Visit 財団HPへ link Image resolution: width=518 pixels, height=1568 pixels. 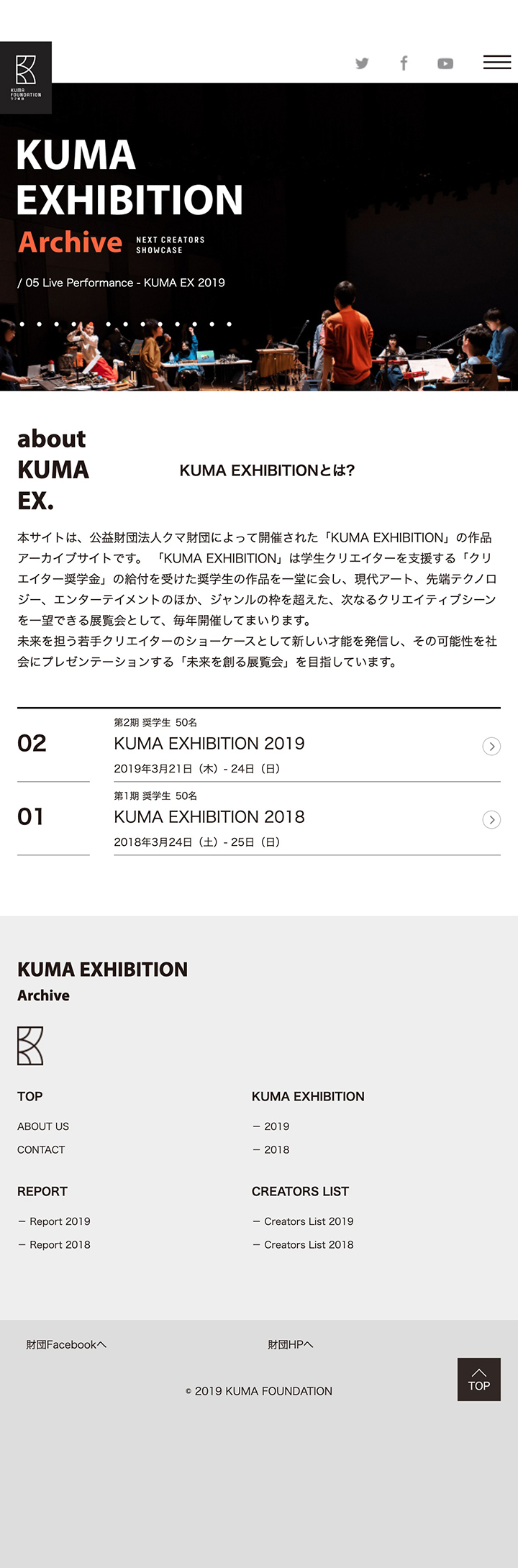click(291, 1344)
